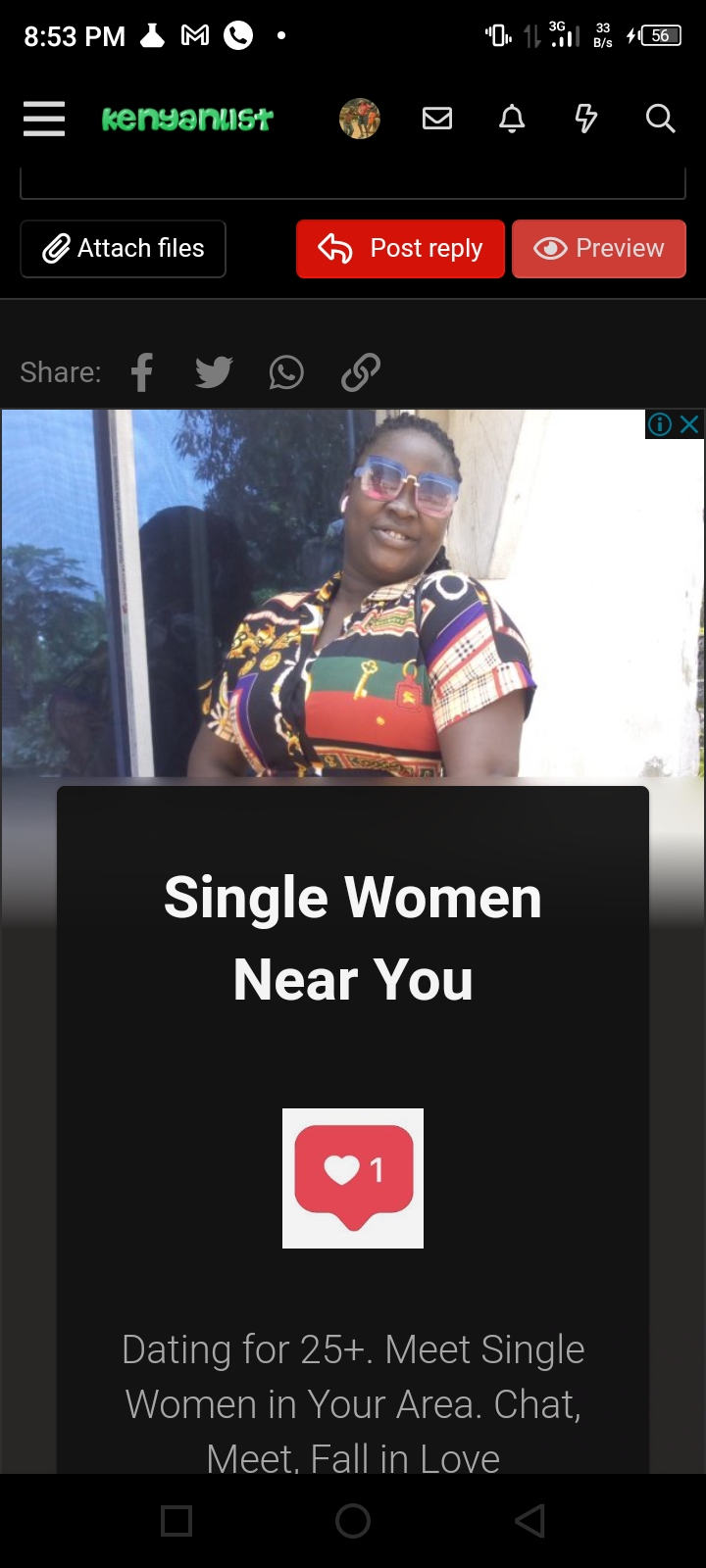Focus the reply text box
This screenshot has height=1568, width=706.
pos(353,183)
